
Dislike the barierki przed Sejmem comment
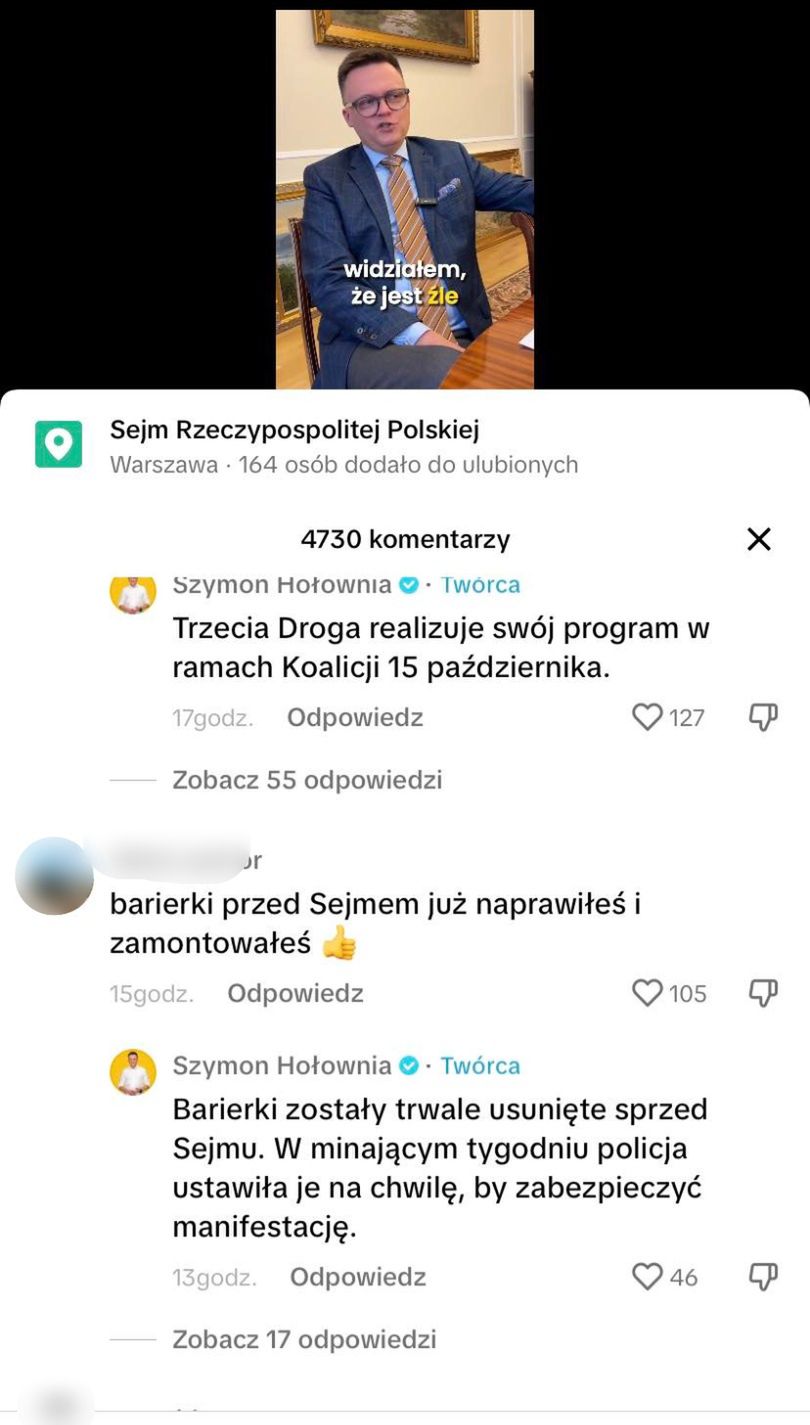tap(763, 993)
